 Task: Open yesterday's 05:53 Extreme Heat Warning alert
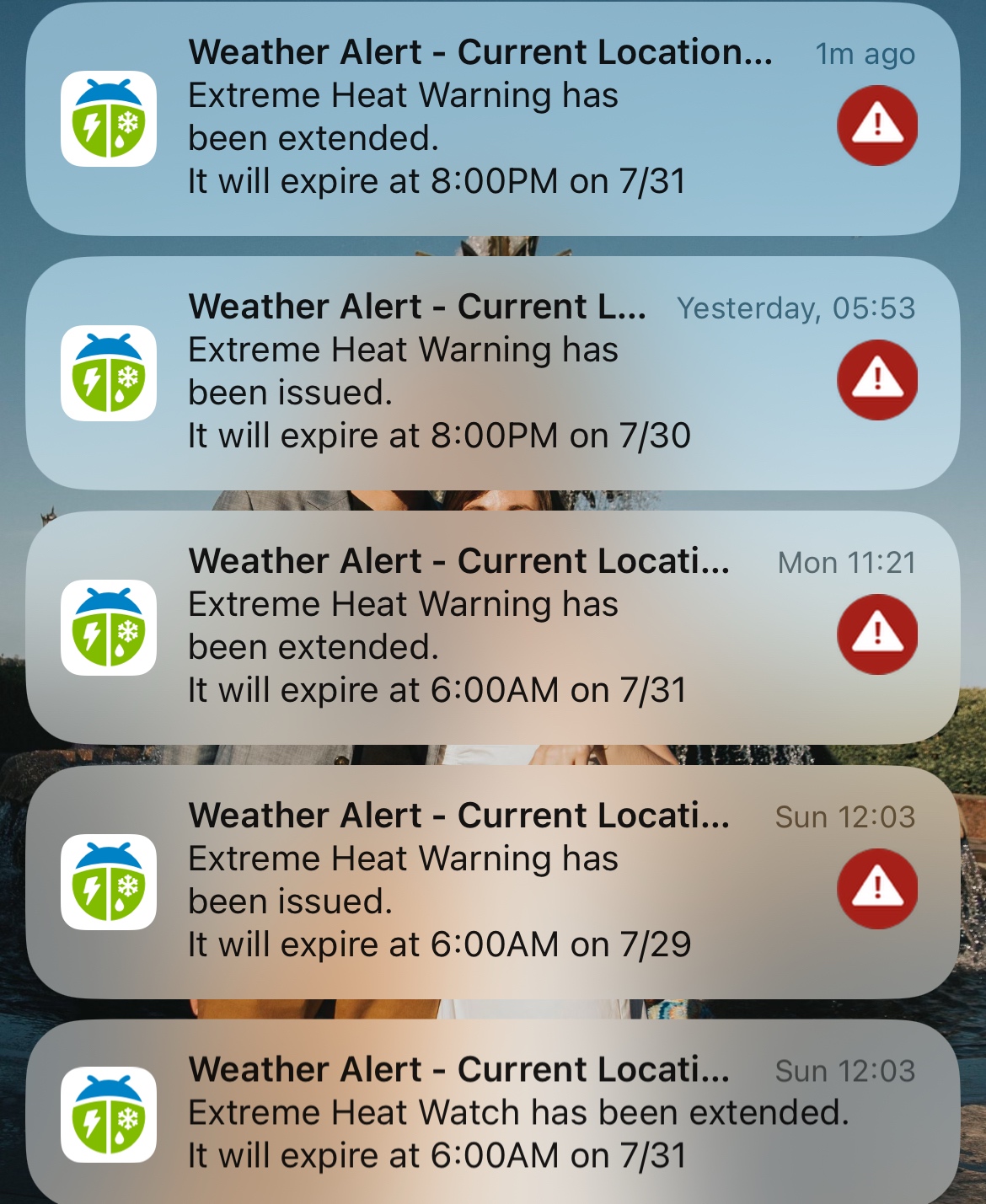pyautogui.click(x=492, y=373)
